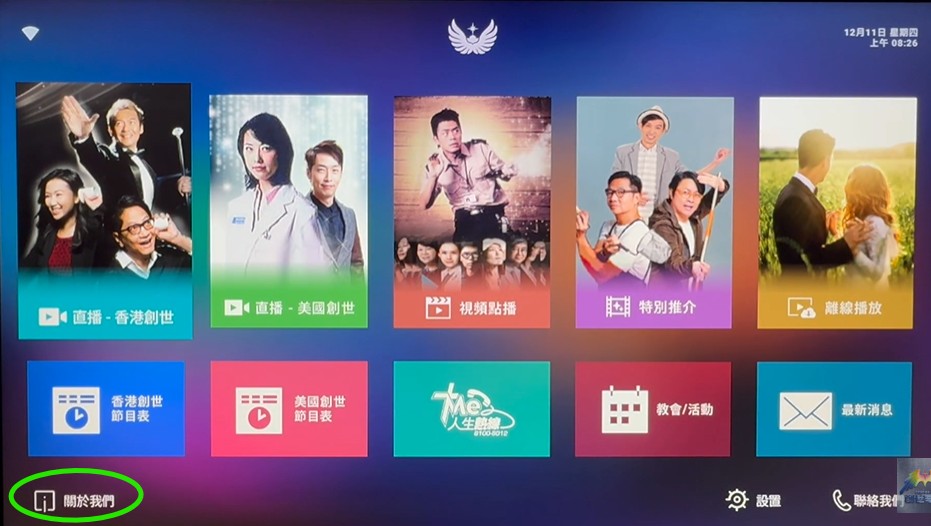Open 教會/活動 church events

[x=652, y=408]
